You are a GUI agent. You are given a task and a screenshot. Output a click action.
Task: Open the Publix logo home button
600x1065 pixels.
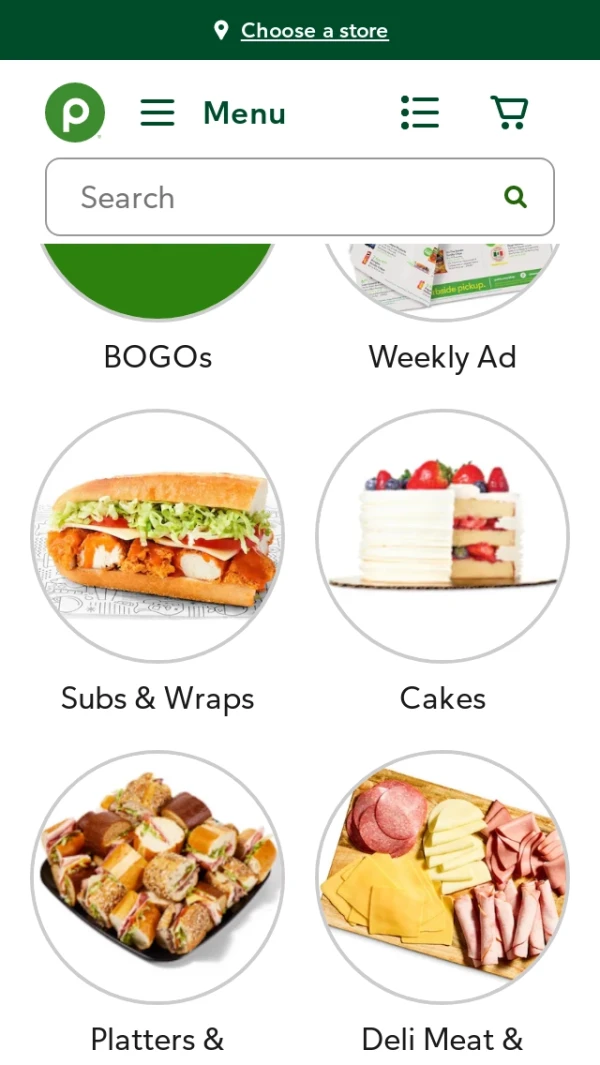(75, 112)
